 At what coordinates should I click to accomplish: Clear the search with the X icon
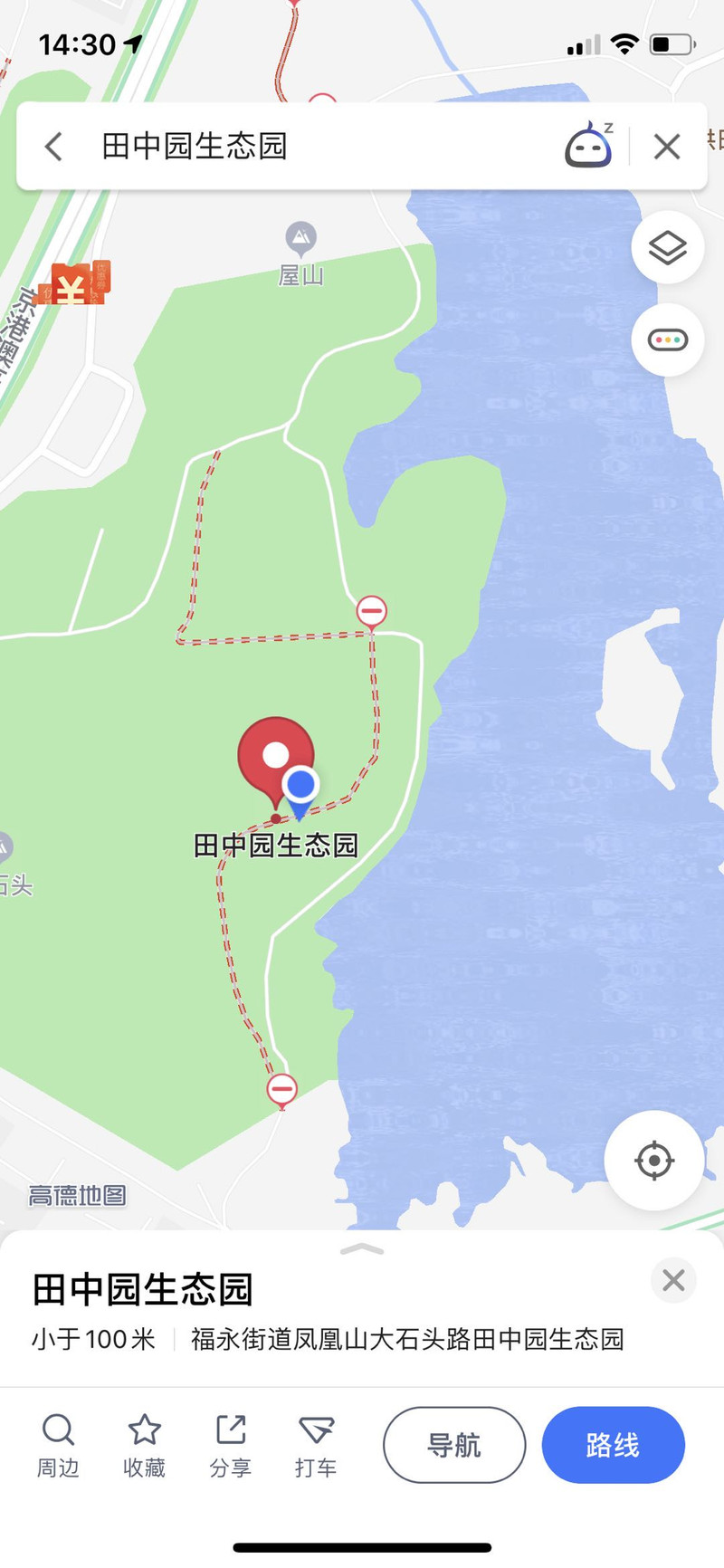coord(667,146)
